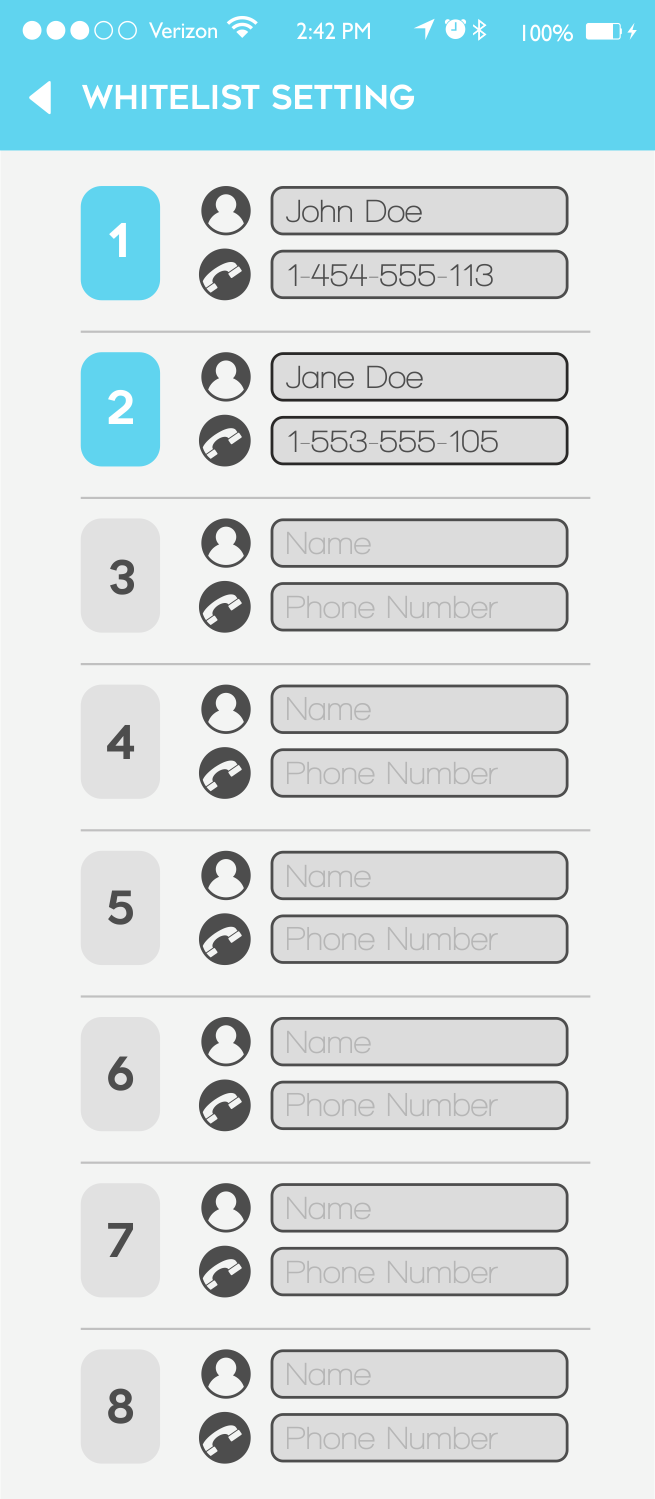
Task: Focus the Phone Number field for slot 6
Action: (419, 1105)
